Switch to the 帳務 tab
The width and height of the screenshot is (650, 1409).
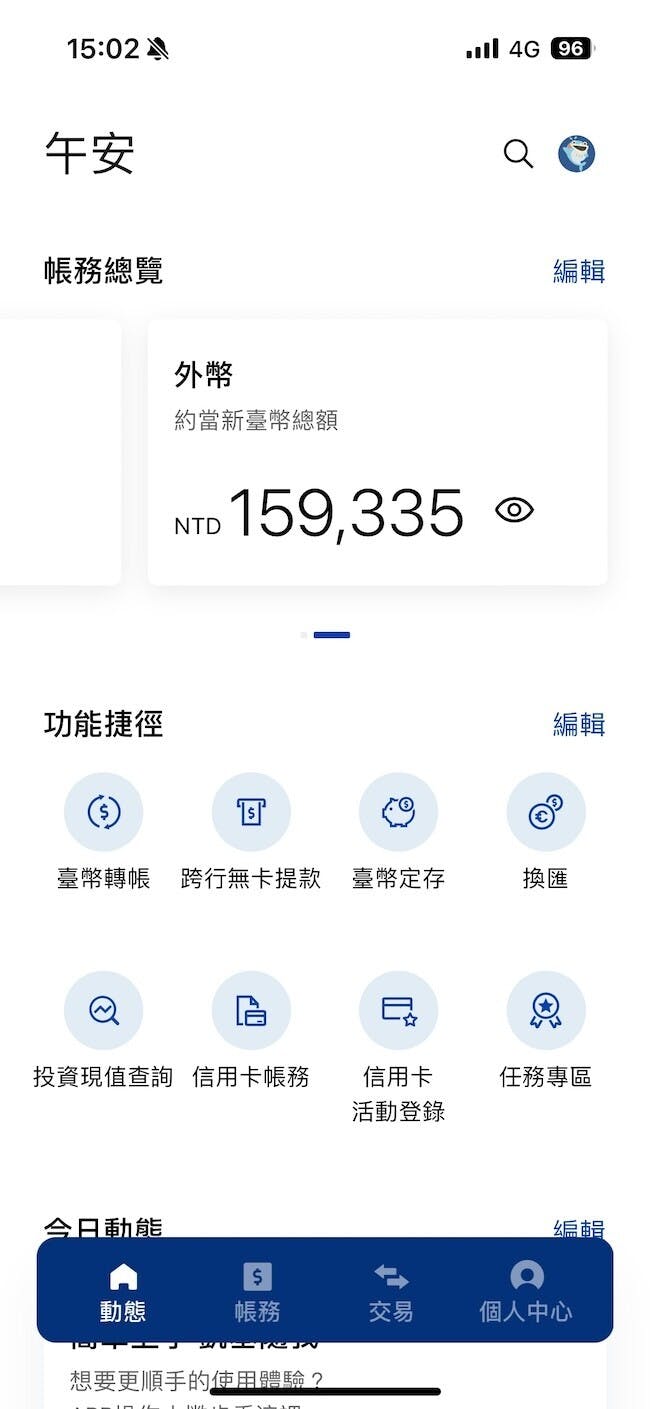257,1292
